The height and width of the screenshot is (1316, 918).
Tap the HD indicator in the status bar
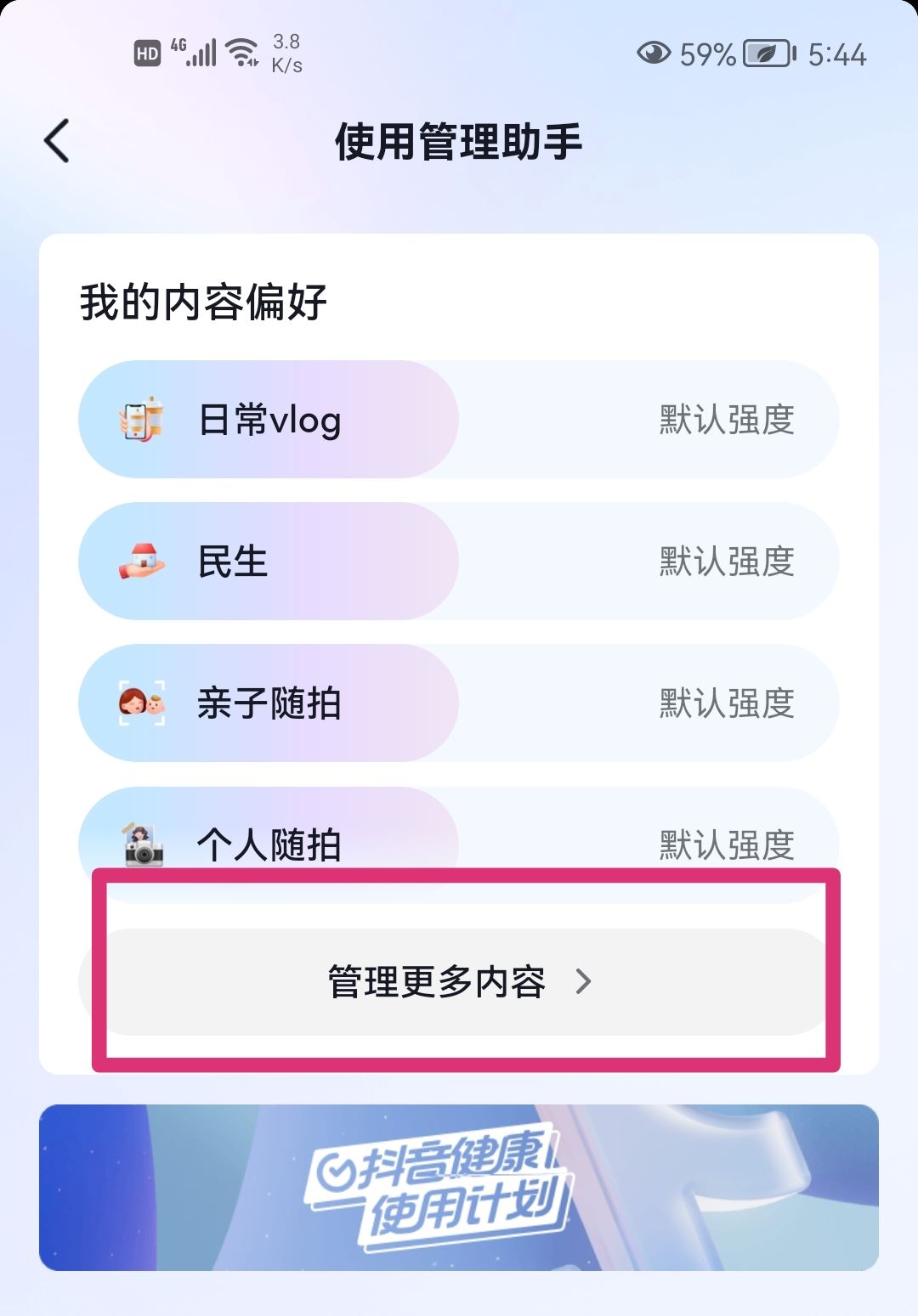146,53
